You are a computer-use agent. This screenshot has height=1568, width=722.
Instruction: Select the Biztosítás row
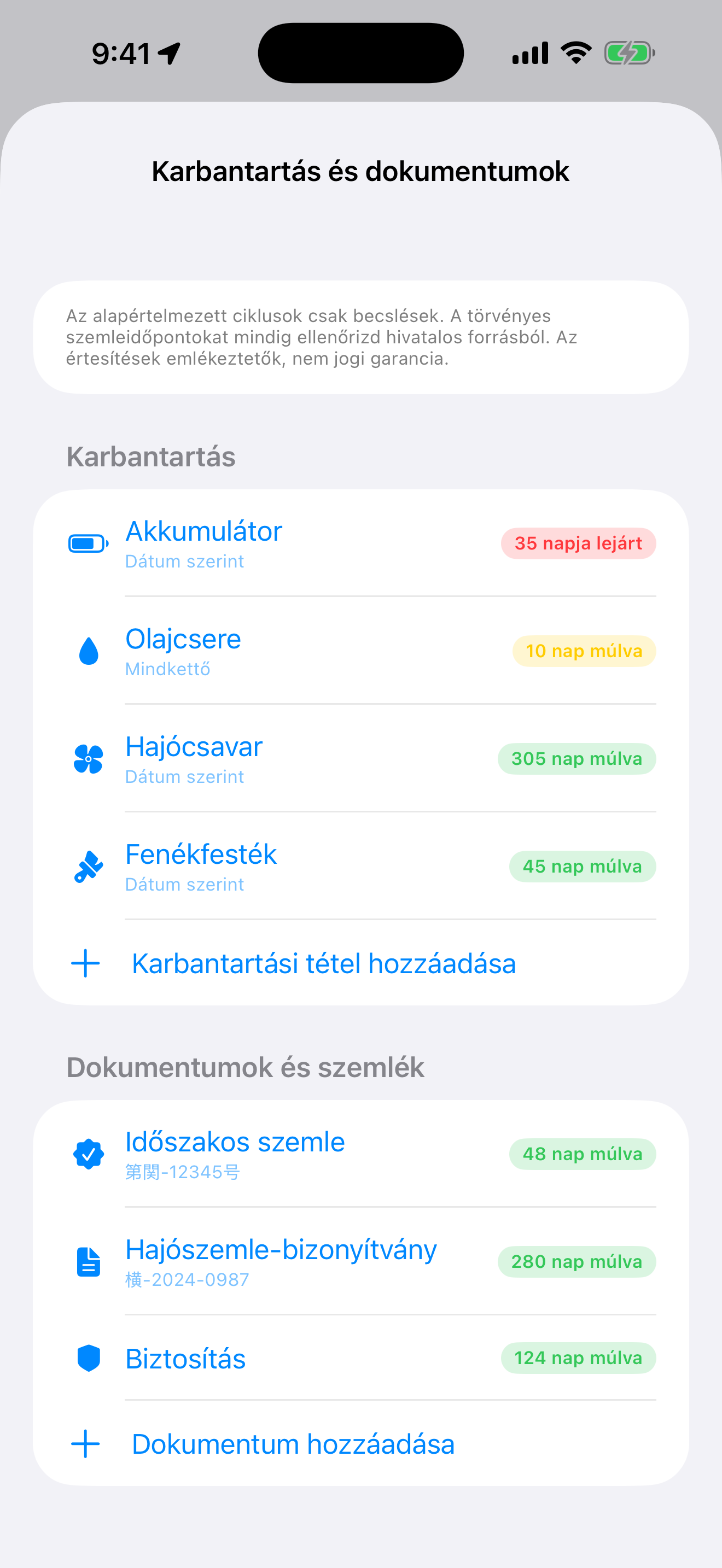[x=361, y=1358]
